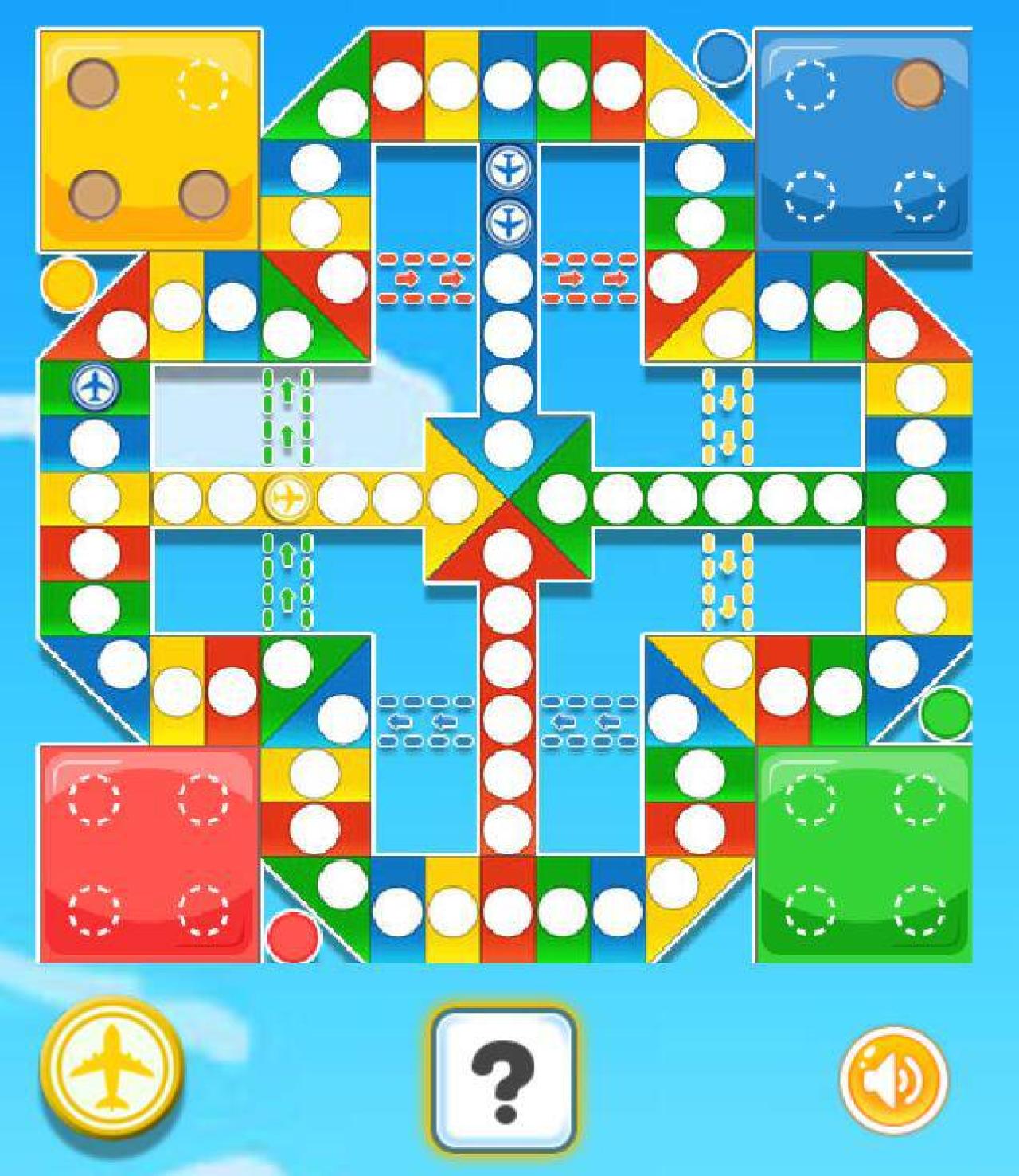1019x1176 pixels.
Task: Select the blue plane on the green square
Action: tap(95, 388)
